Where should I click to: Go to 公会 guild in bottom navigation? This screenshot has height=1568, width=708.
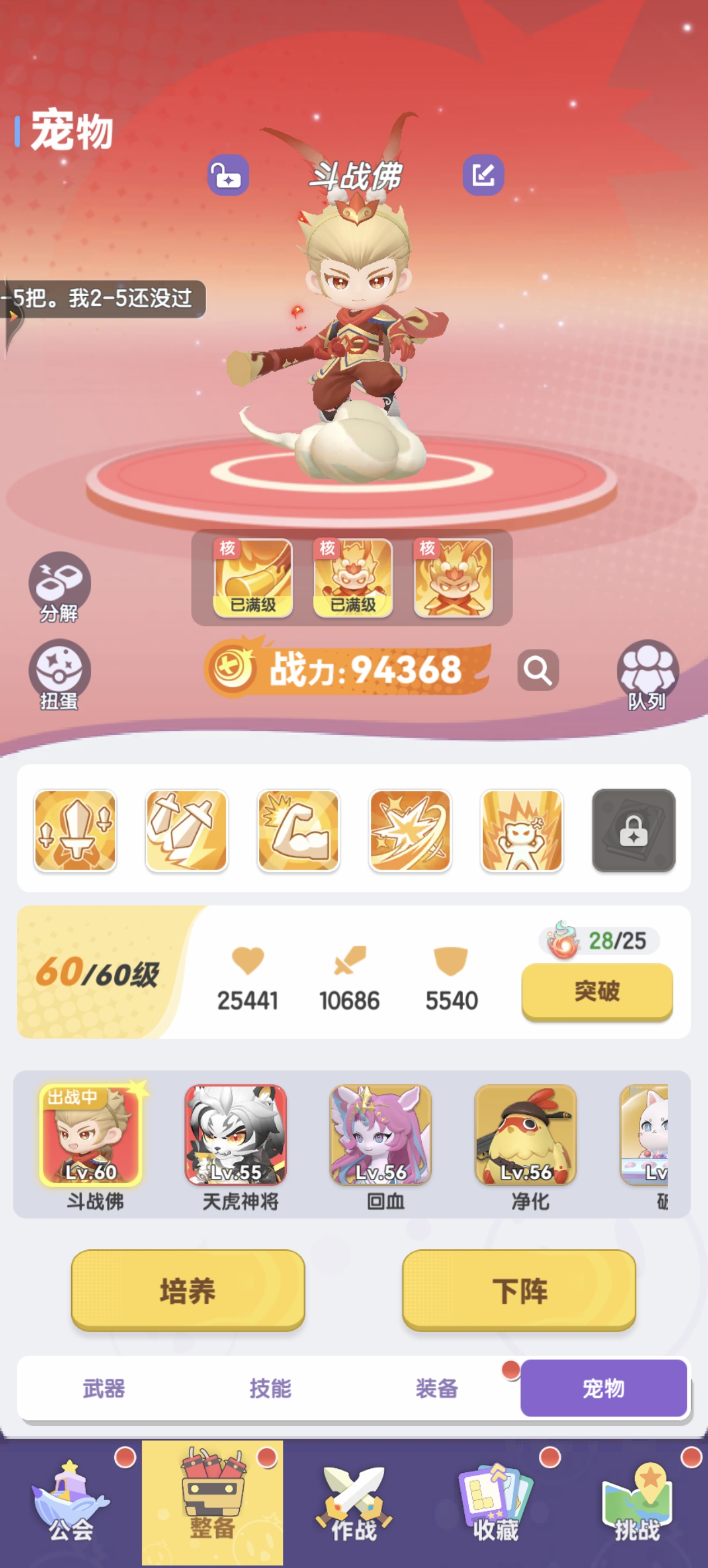coord(71,1503)
